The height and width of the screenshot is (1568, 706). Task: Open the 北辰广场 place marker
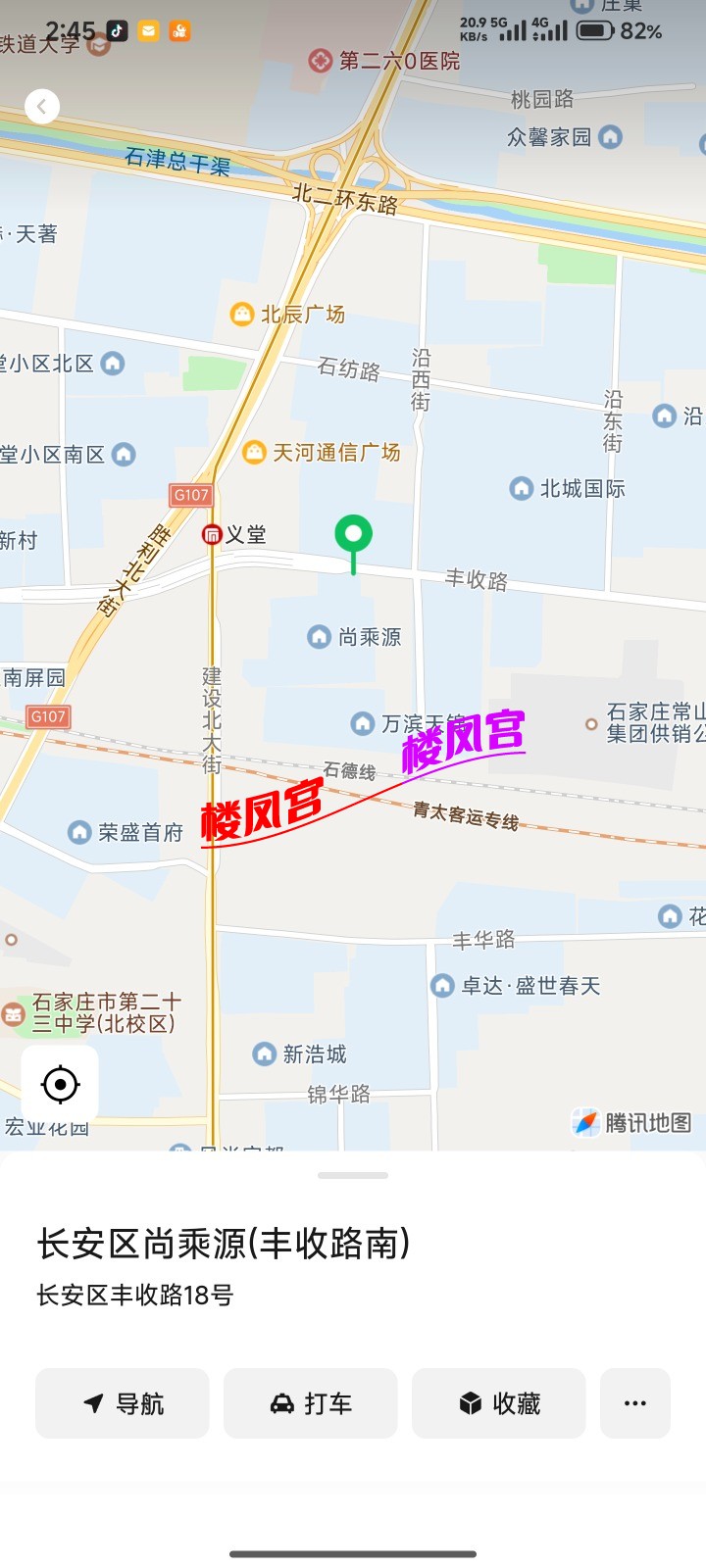tap(241, 315)
